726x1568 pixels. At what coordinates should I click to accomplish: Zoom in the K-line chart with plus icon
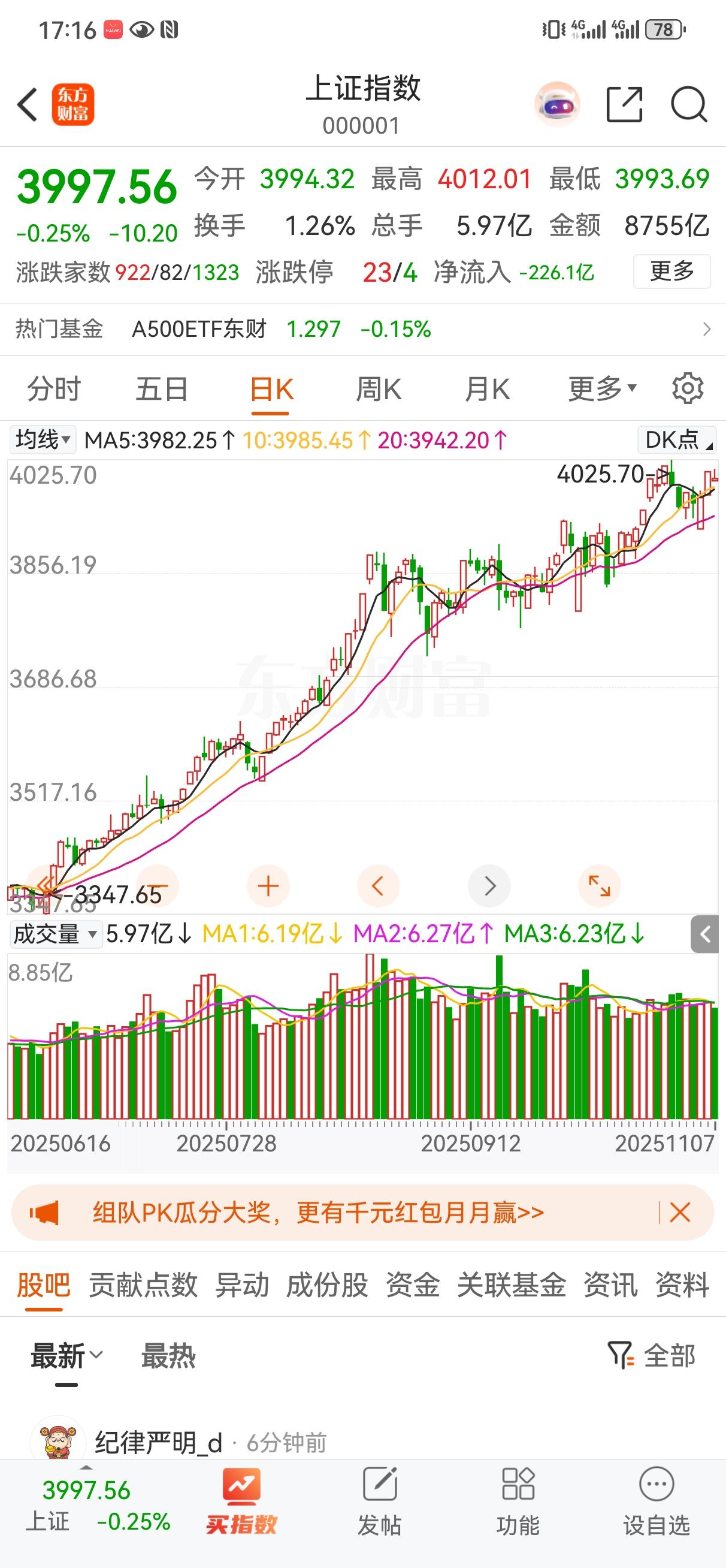pyautogui.click(x=267, y=886)
